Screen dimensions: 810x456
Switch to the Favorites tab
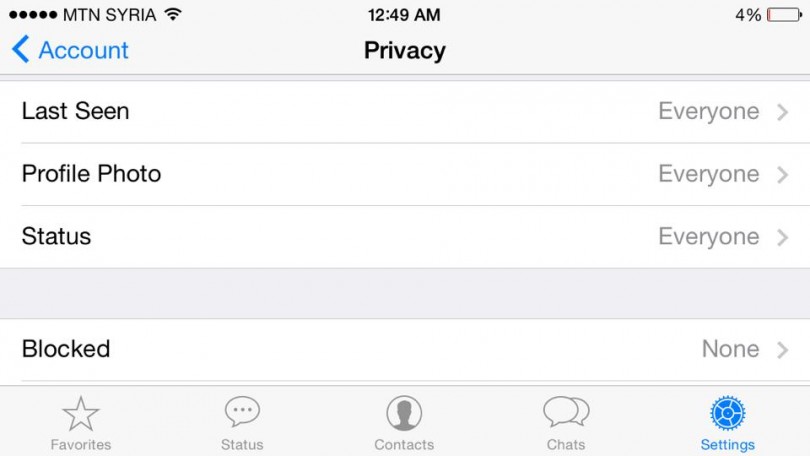coord(81,422)
